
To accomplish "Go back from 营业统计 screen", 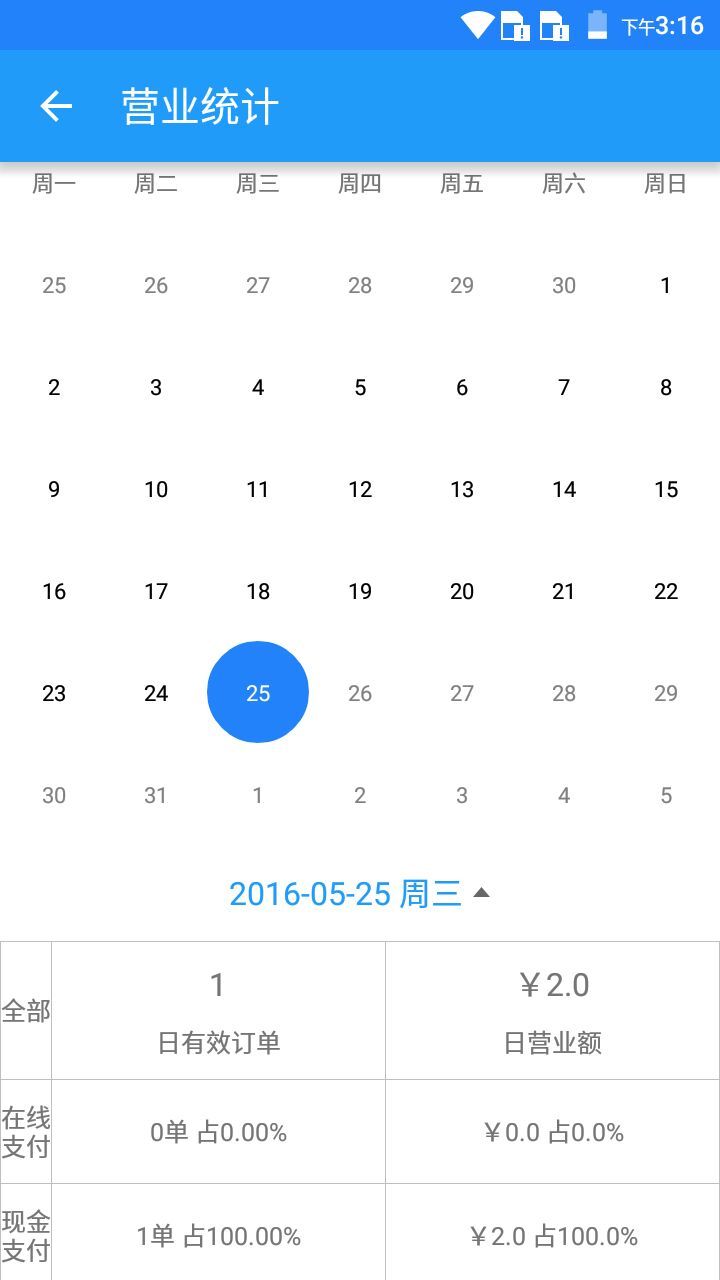I will point(56,106).
